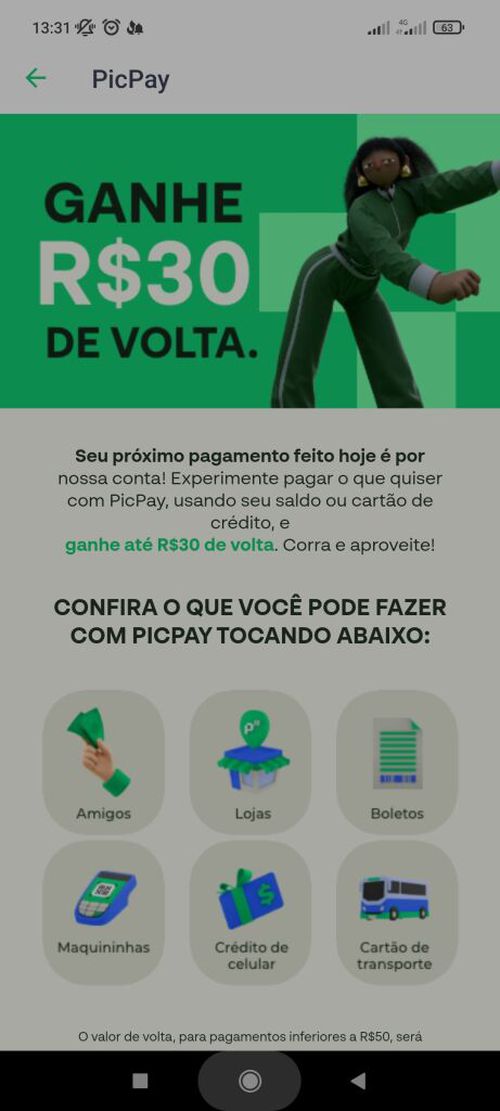Select Cartão de transporte
Viewport: 500px width, 1111px height.
pyautogui.click(x=397, y=913)
